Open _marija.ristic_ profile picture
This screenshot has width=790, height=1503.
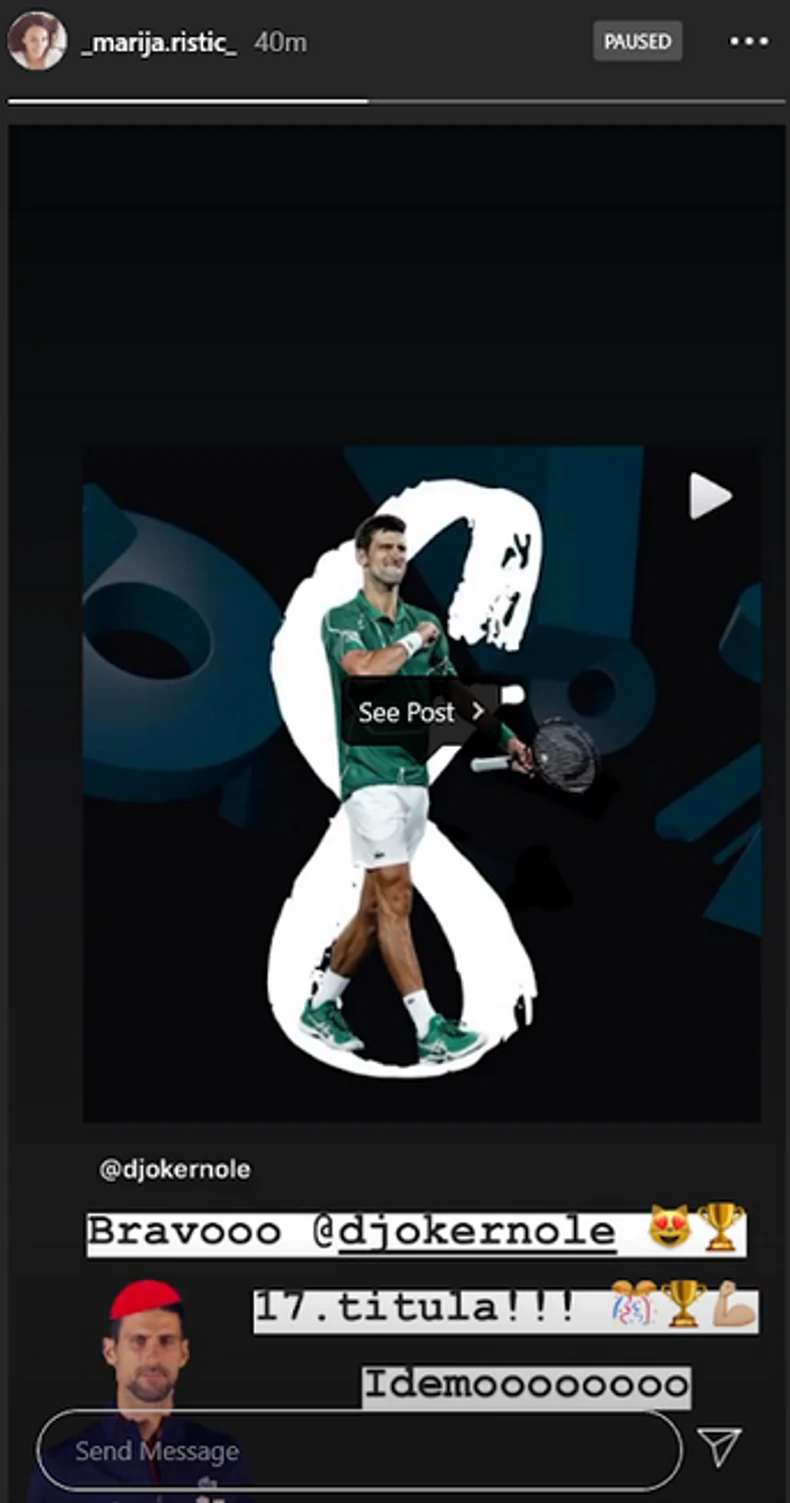coord(37,42)
